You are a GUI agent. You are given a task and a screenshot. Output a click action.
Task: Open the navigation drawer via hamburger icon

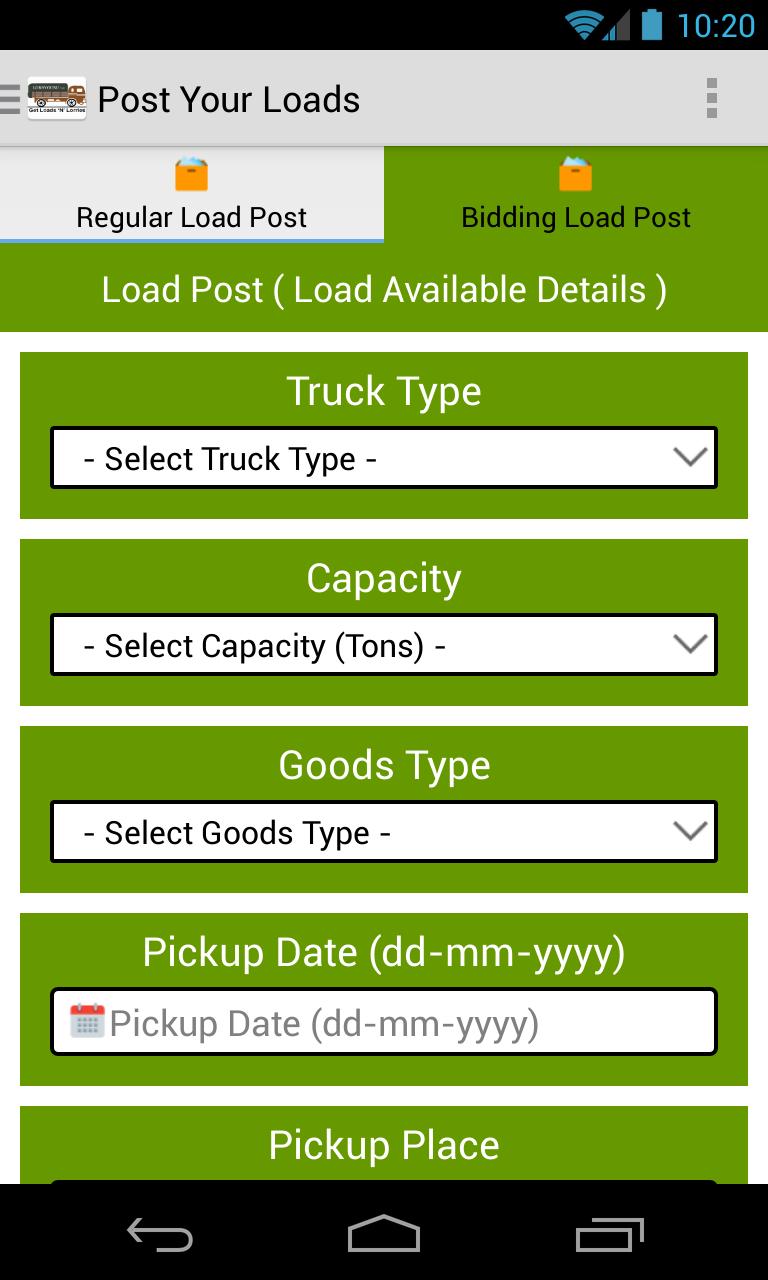[10, 99]
